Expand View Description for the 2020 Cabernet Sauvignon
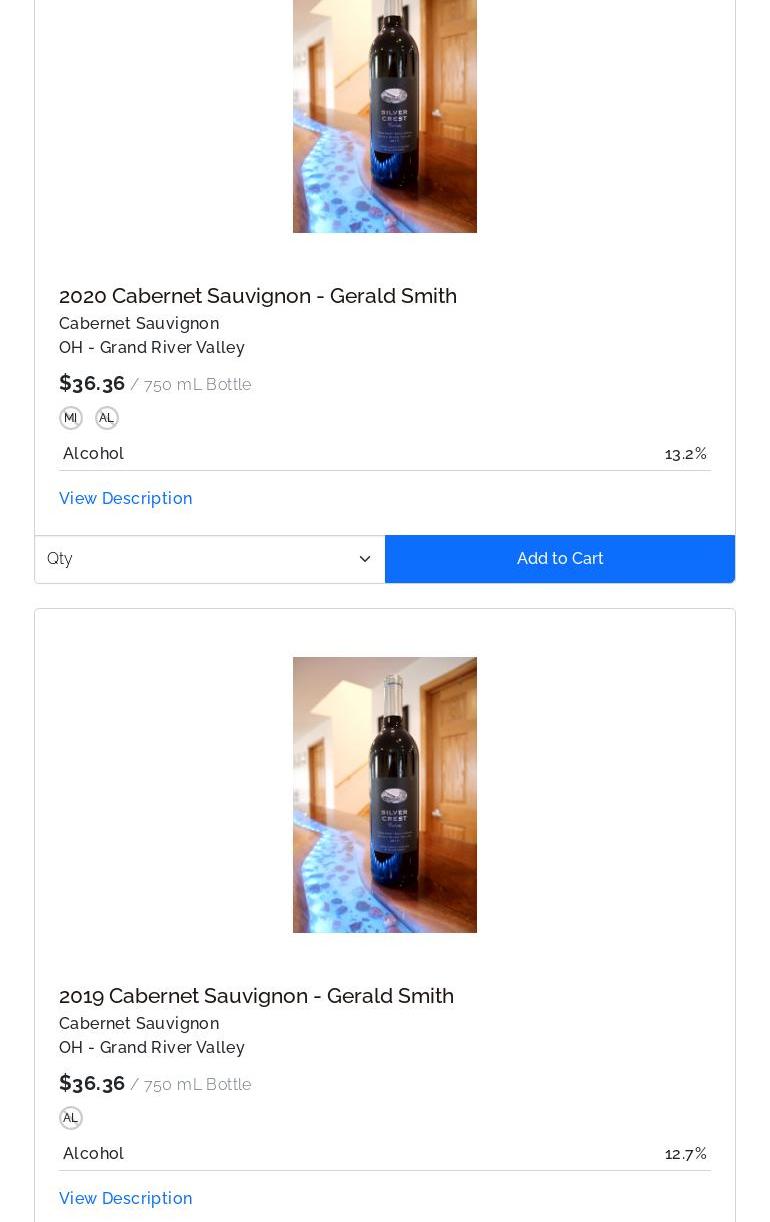Image resolution: width=770 pixels, height=1222 pixels. (125, 498)
